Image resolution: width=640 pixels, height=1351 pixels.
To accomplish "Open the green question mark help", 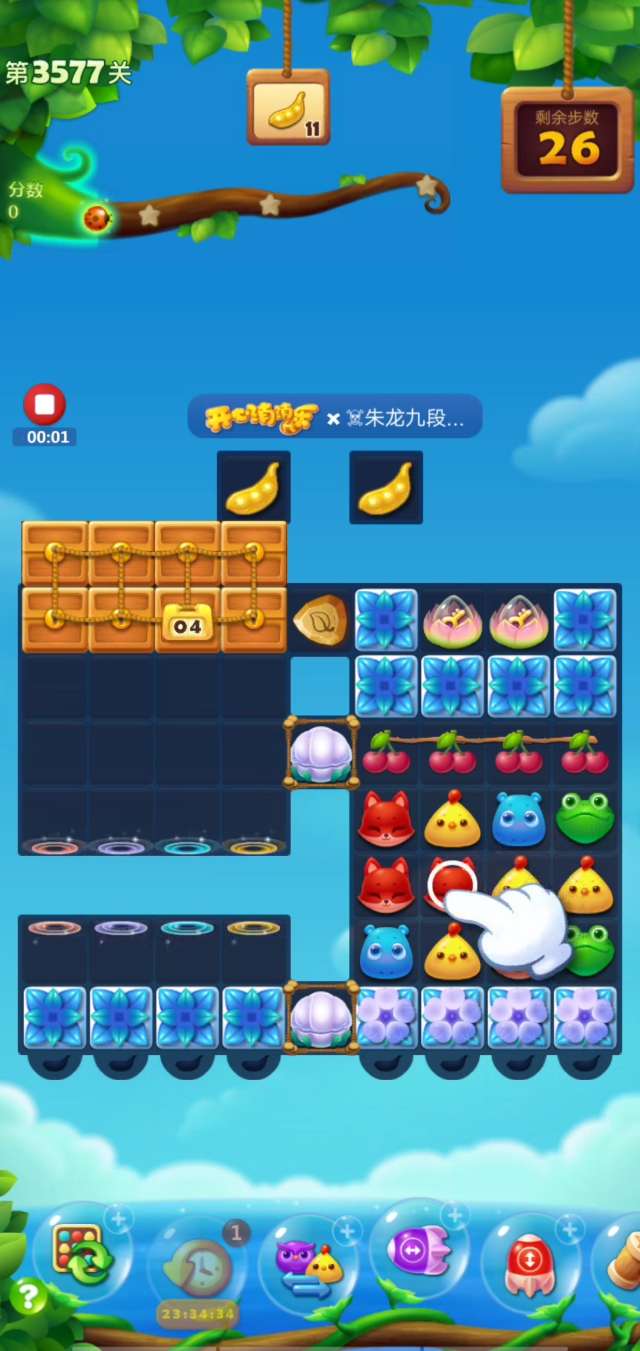I will click(28, 1296).
